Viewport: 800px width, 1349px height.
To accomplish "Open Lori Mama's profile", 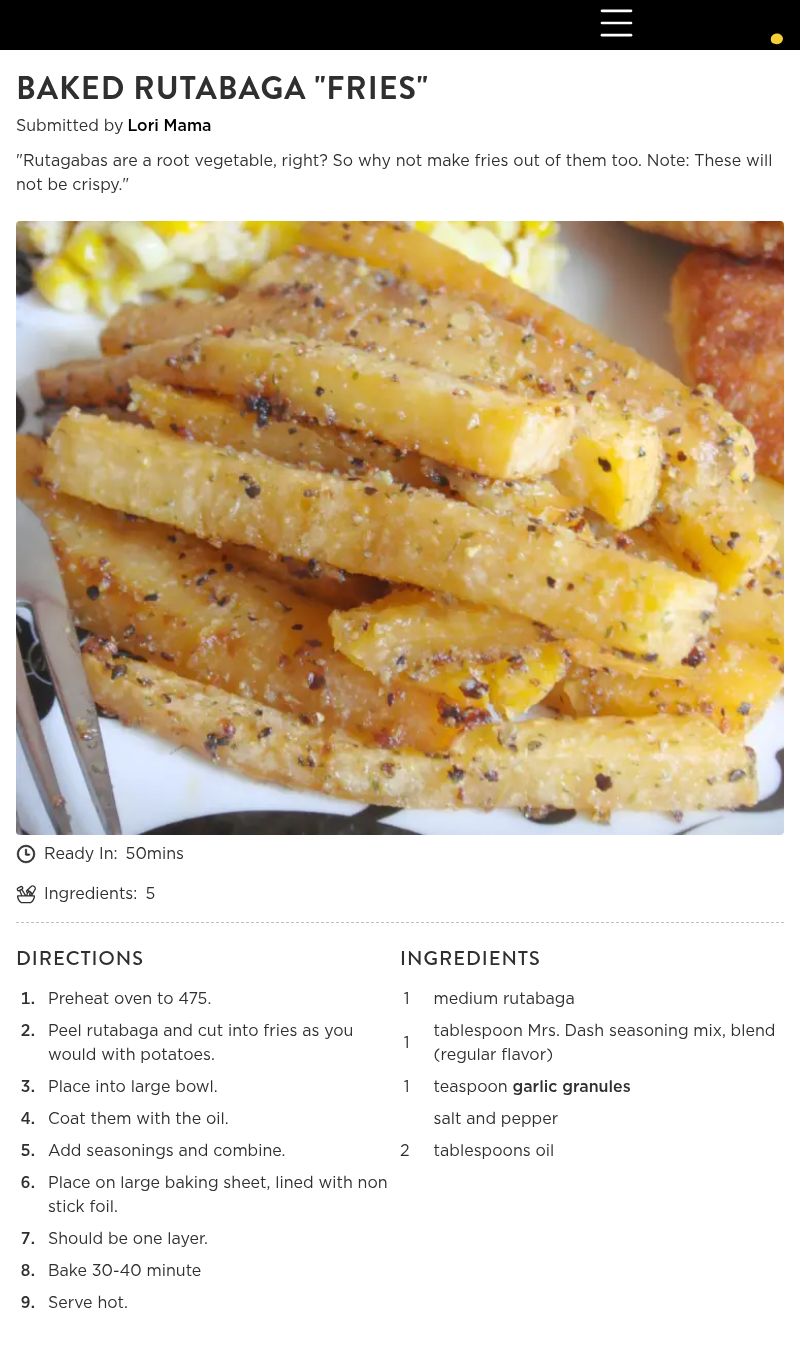I will coord(169,126).
